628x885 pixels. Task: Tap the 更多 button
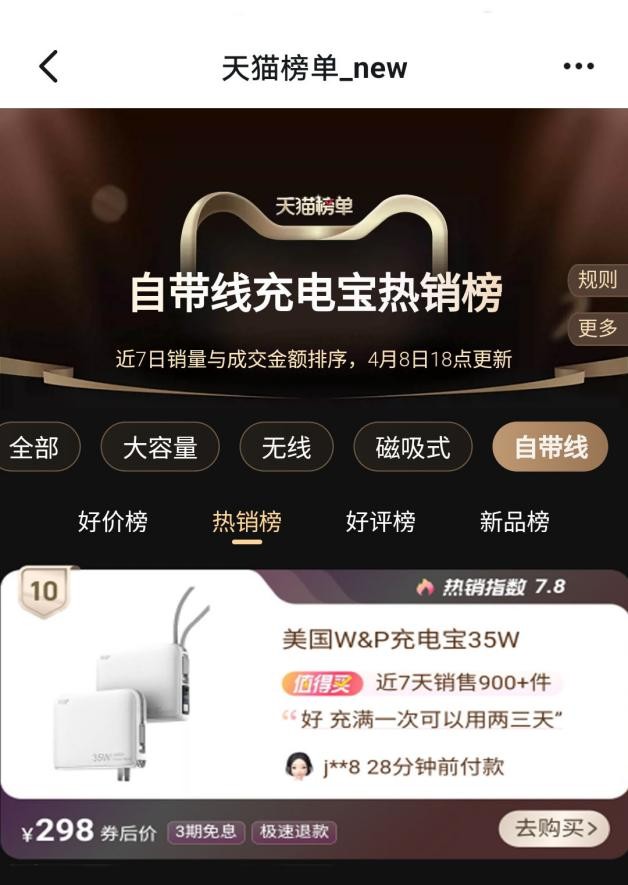click(597, 328)
